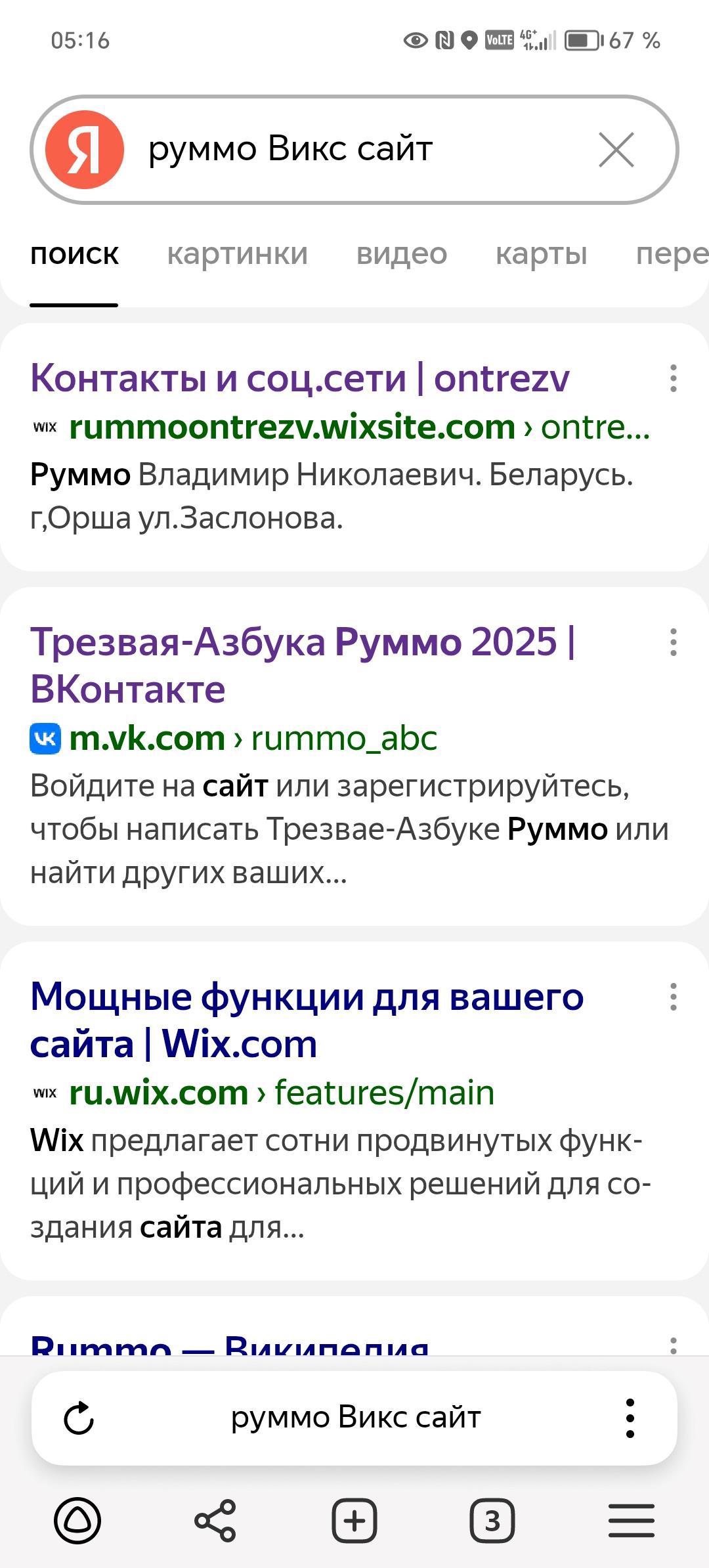Open the address bar three-dot menu
The height and width of the screenshot is (1568, 709).
point(630,1418)
